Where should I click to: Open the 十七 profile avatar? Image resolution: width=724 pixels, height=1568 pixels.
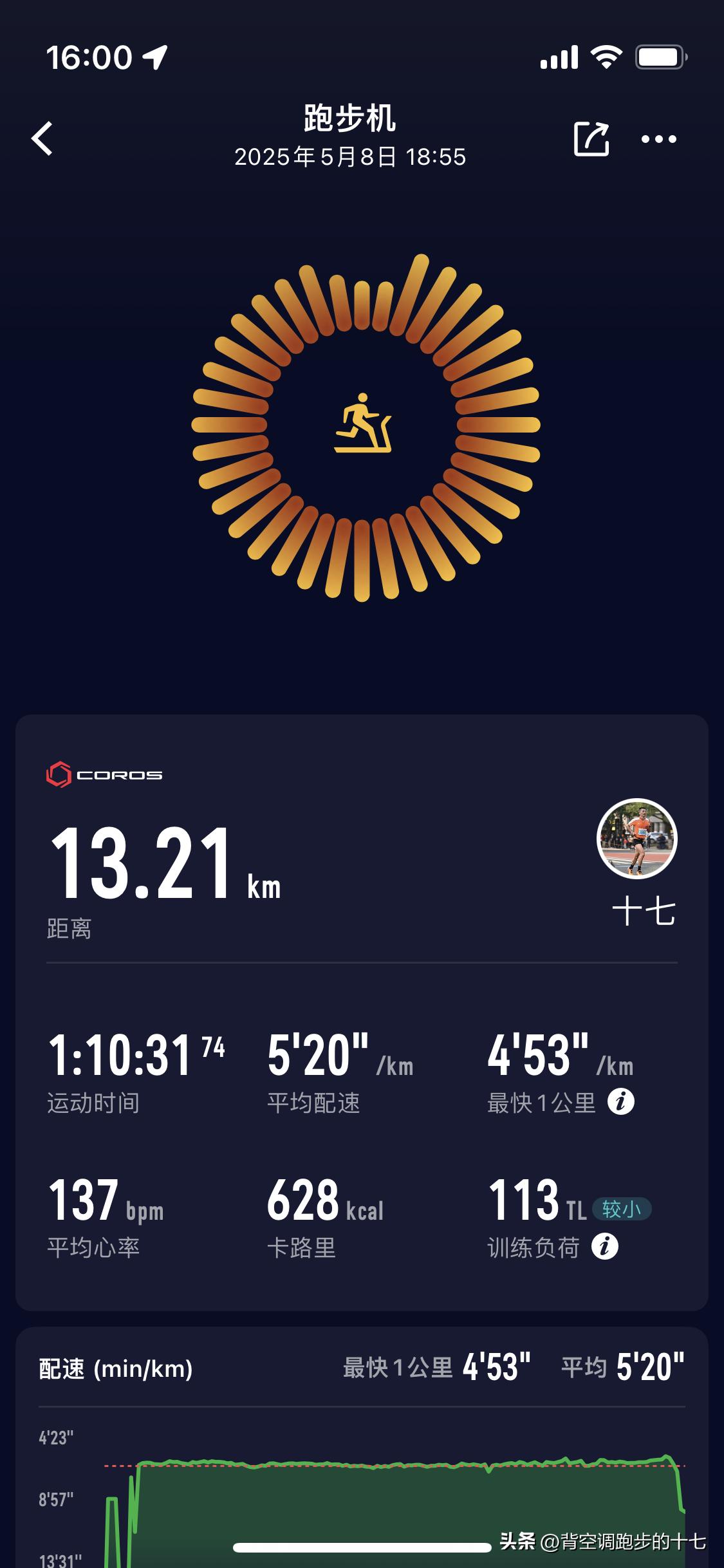[636, 838]
